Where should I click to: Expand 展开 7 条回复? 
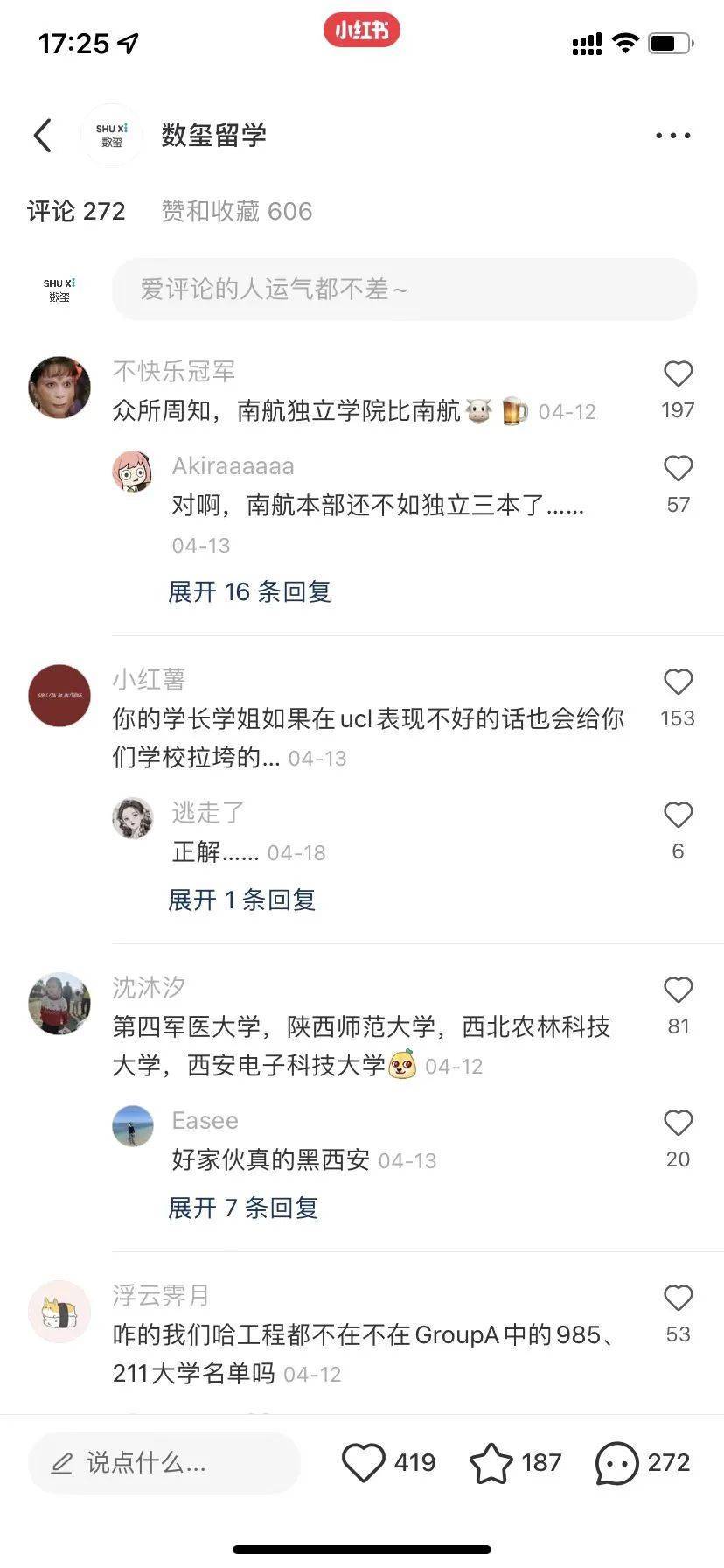click(x=243, y=1208)
